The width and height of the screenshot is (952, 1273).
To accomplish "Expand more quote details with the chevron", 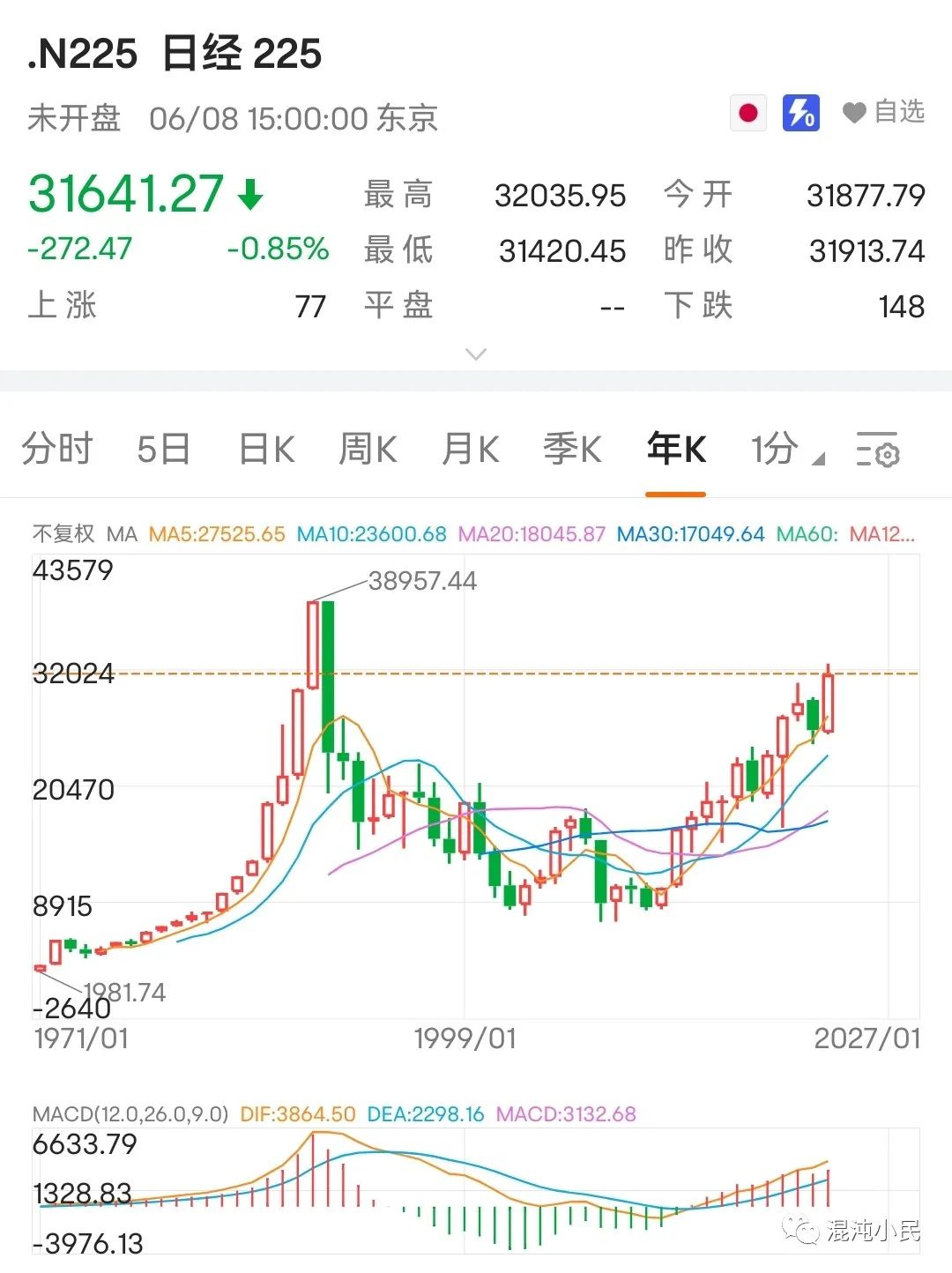I will pos(476,354).
